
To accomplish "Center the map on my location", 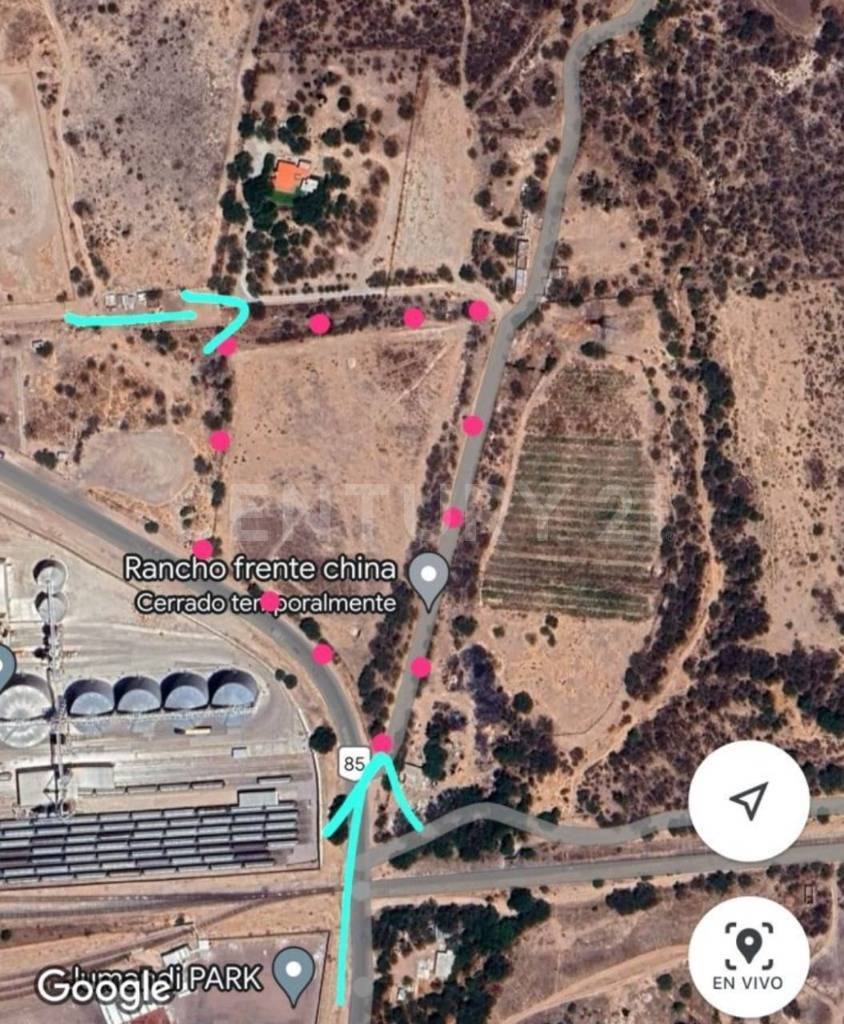I will pos(748,800).
